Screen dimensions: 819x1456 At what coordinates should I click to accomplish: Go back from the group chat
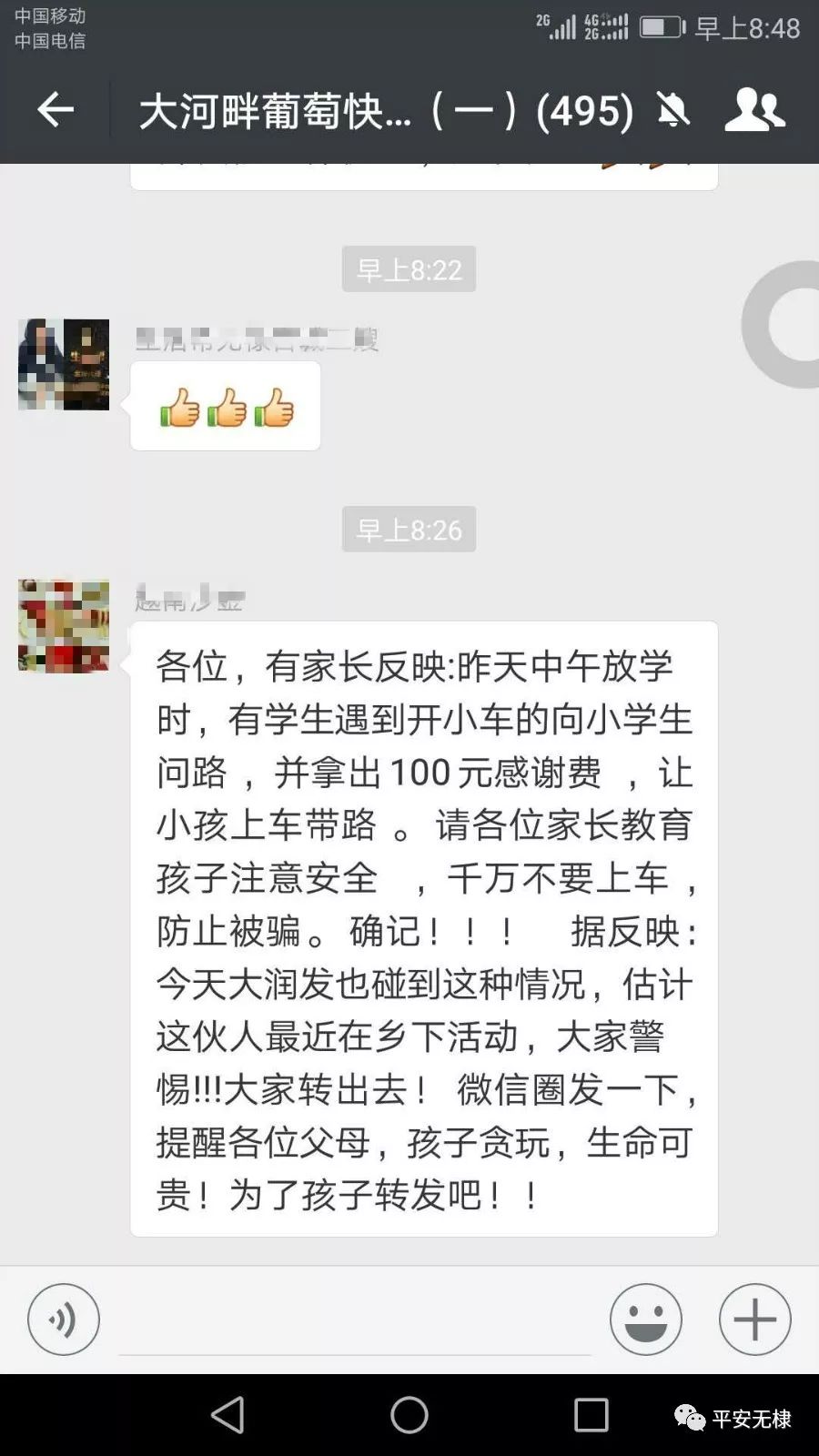[55, 110]
